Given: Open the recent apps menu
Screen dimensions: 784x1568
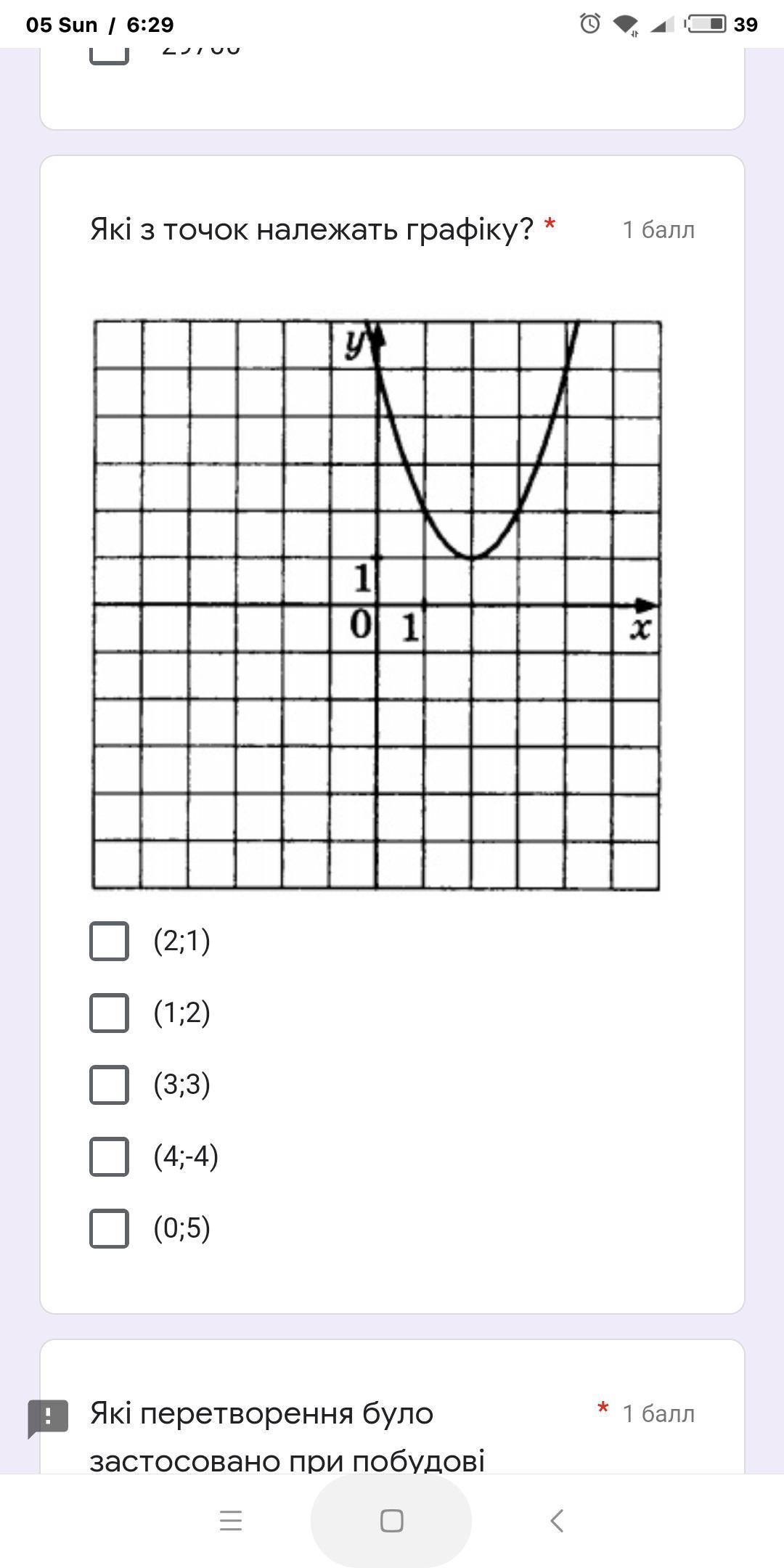Looking at the screenshot, I should click(x=231, y=1520).
